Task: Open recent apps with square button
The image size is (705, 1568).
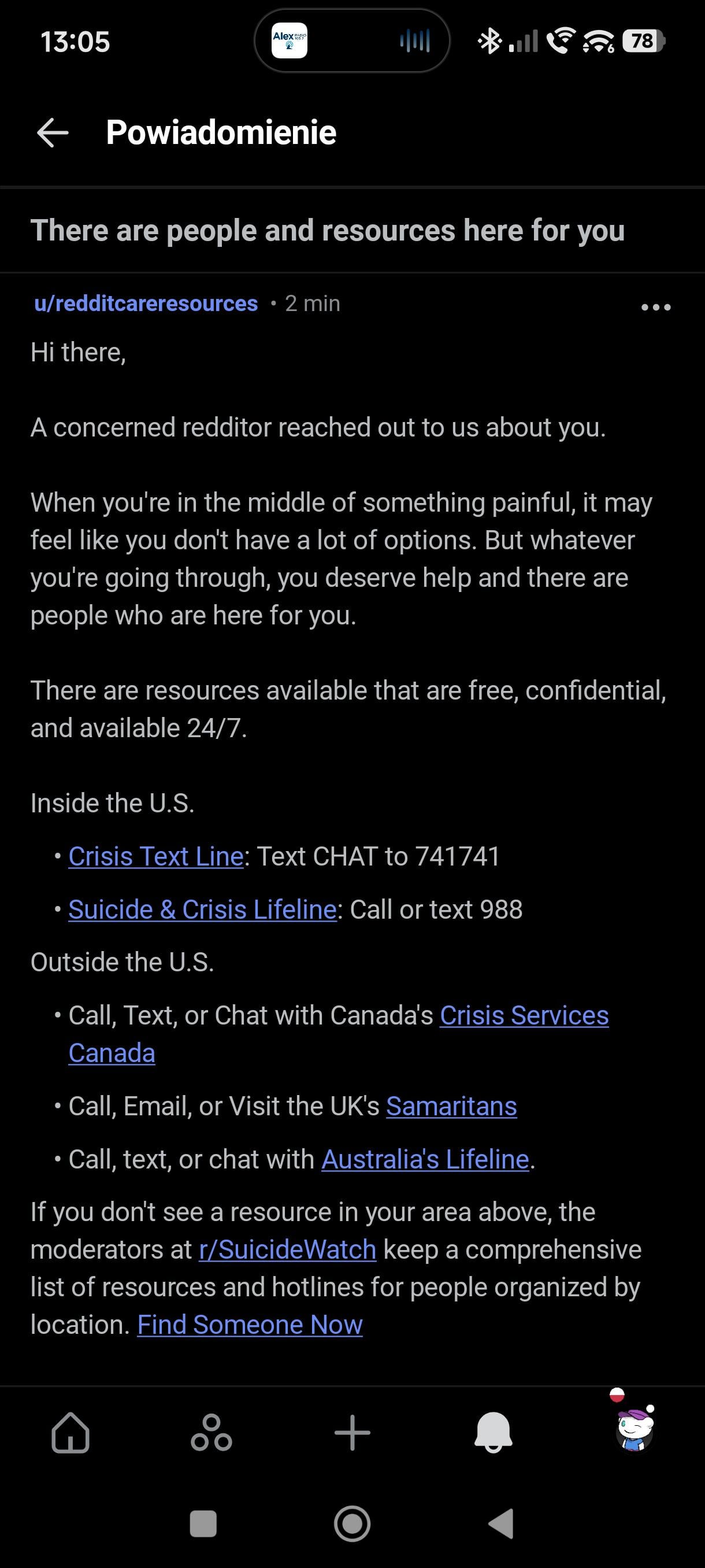Action: pos(203,1523)
